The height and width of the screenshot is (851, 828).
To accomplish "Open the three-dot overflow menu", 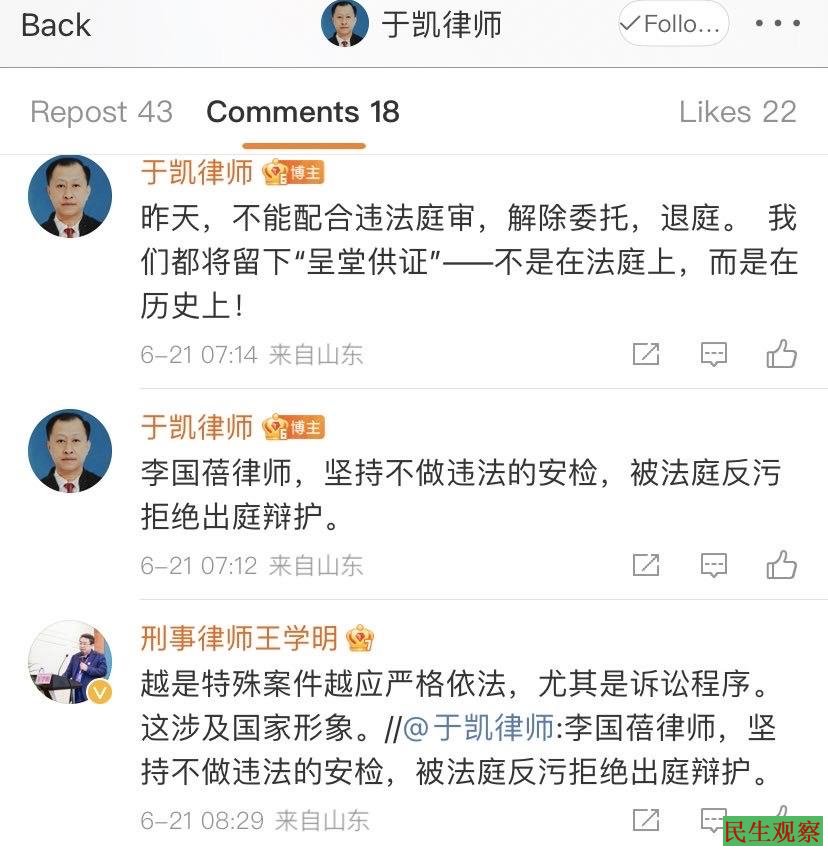I will coord(777,24).
